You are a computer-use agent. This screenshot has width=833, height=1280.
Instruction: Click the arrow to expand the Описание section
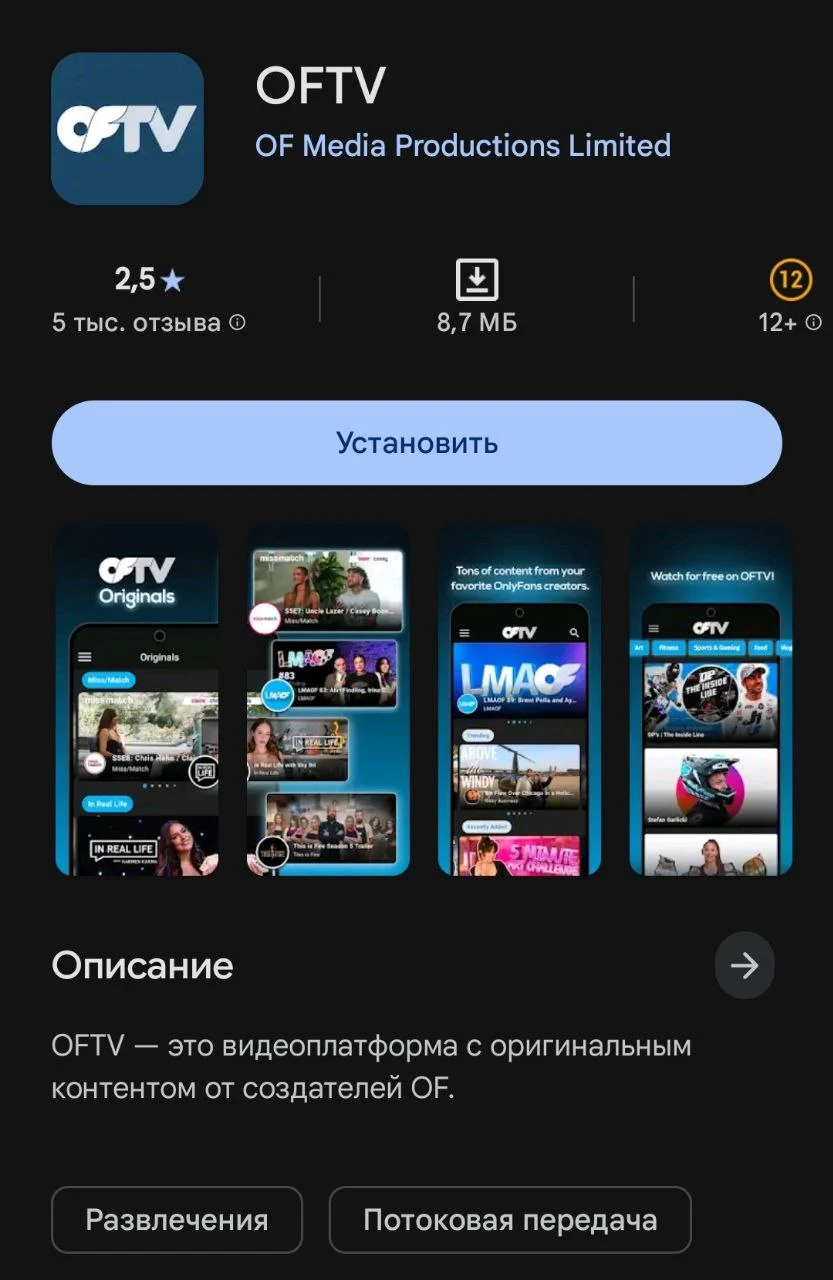(744, 964)
